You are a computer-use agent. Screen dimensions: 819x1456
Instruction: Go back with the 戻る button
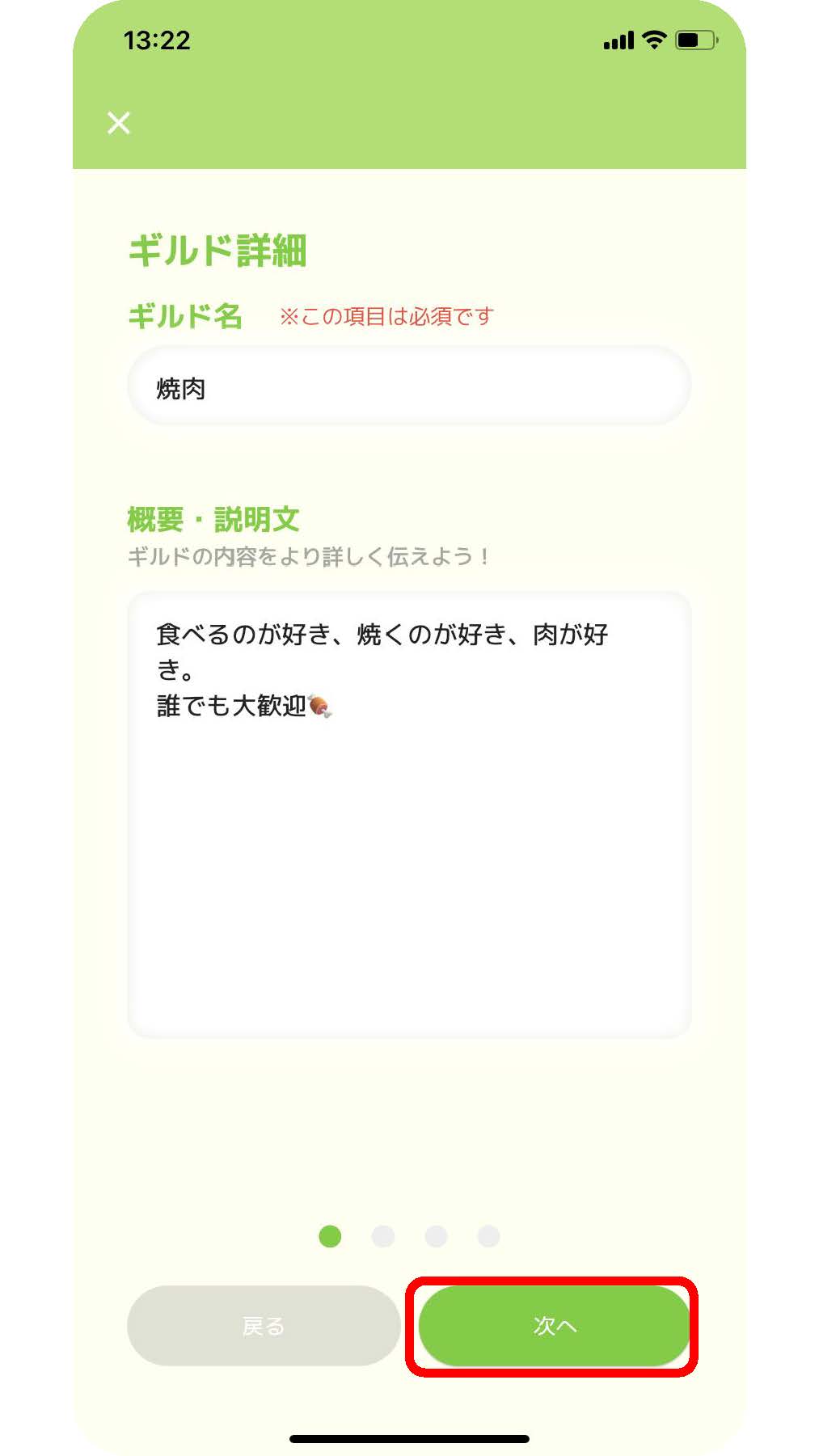pos(264,1326)
